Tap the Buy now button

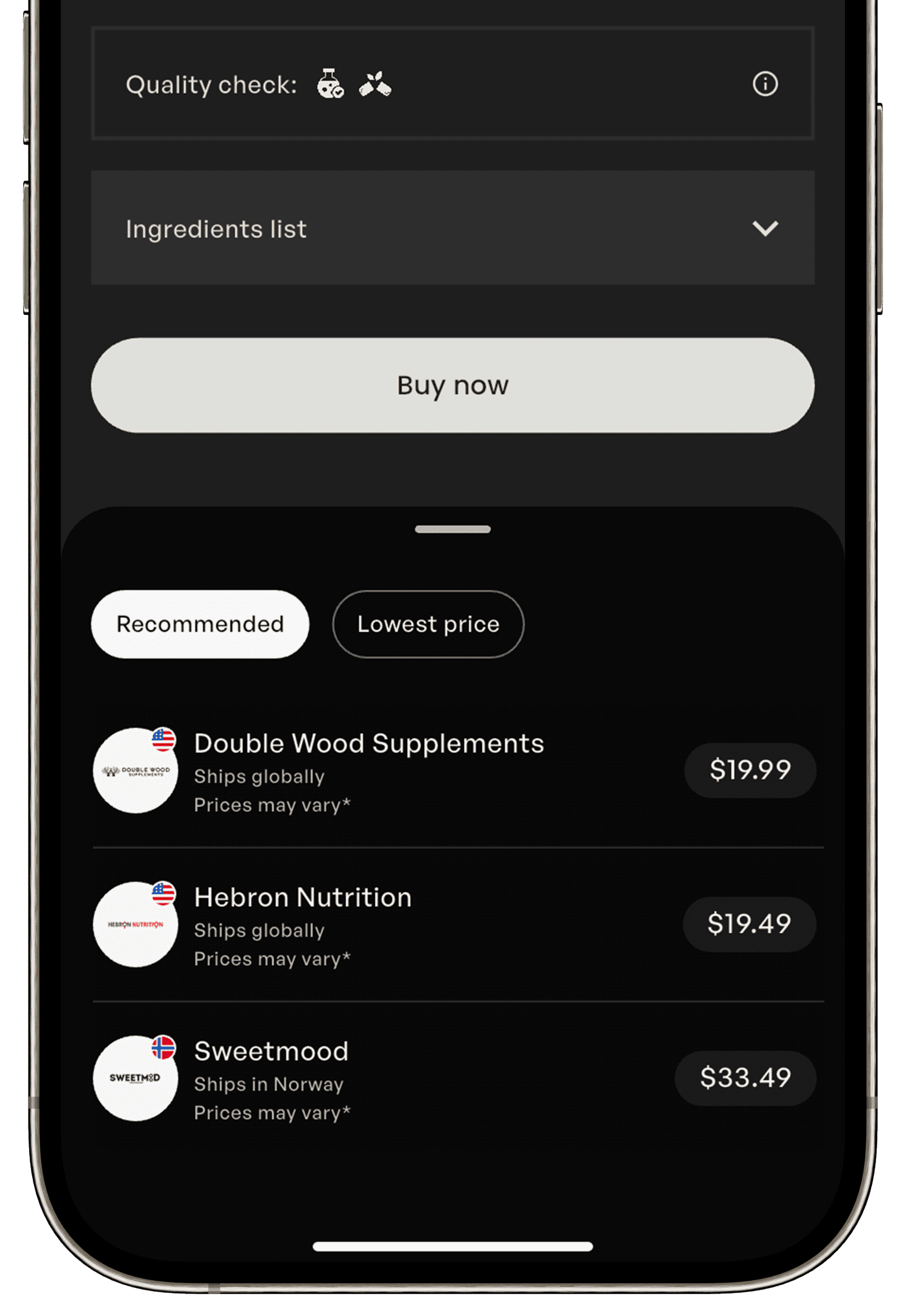(453, 385)
